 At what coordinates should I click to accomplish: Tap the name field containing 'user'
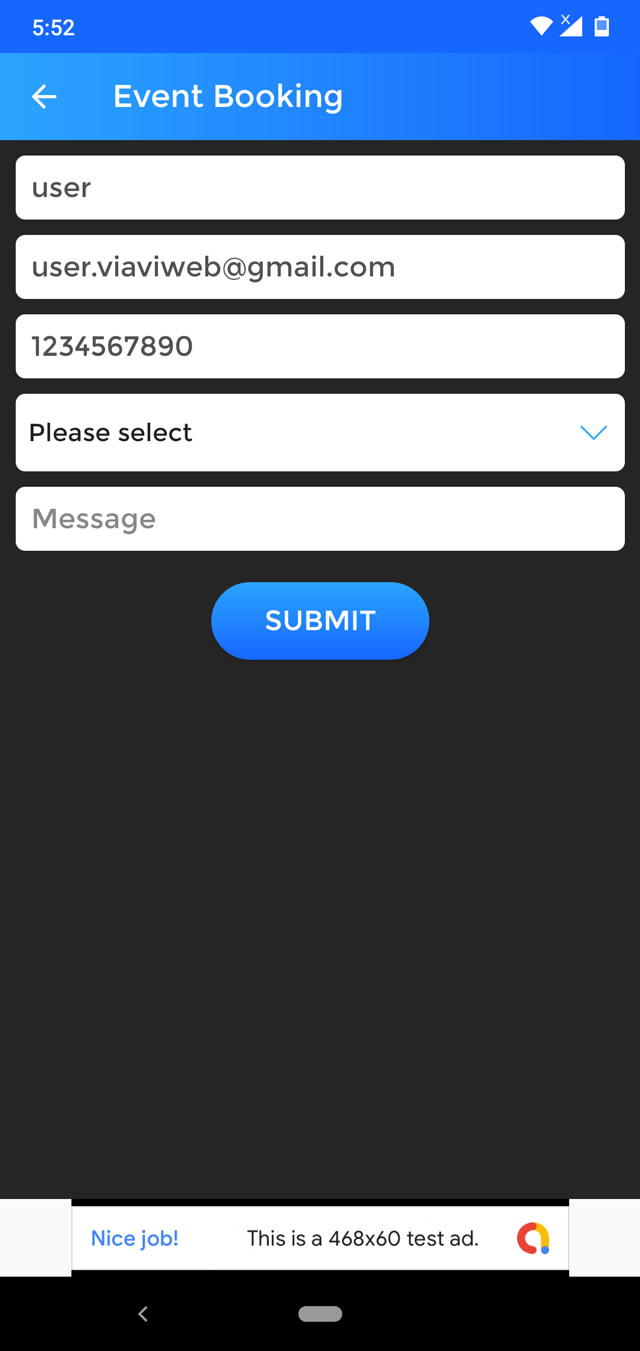point(320,188)
